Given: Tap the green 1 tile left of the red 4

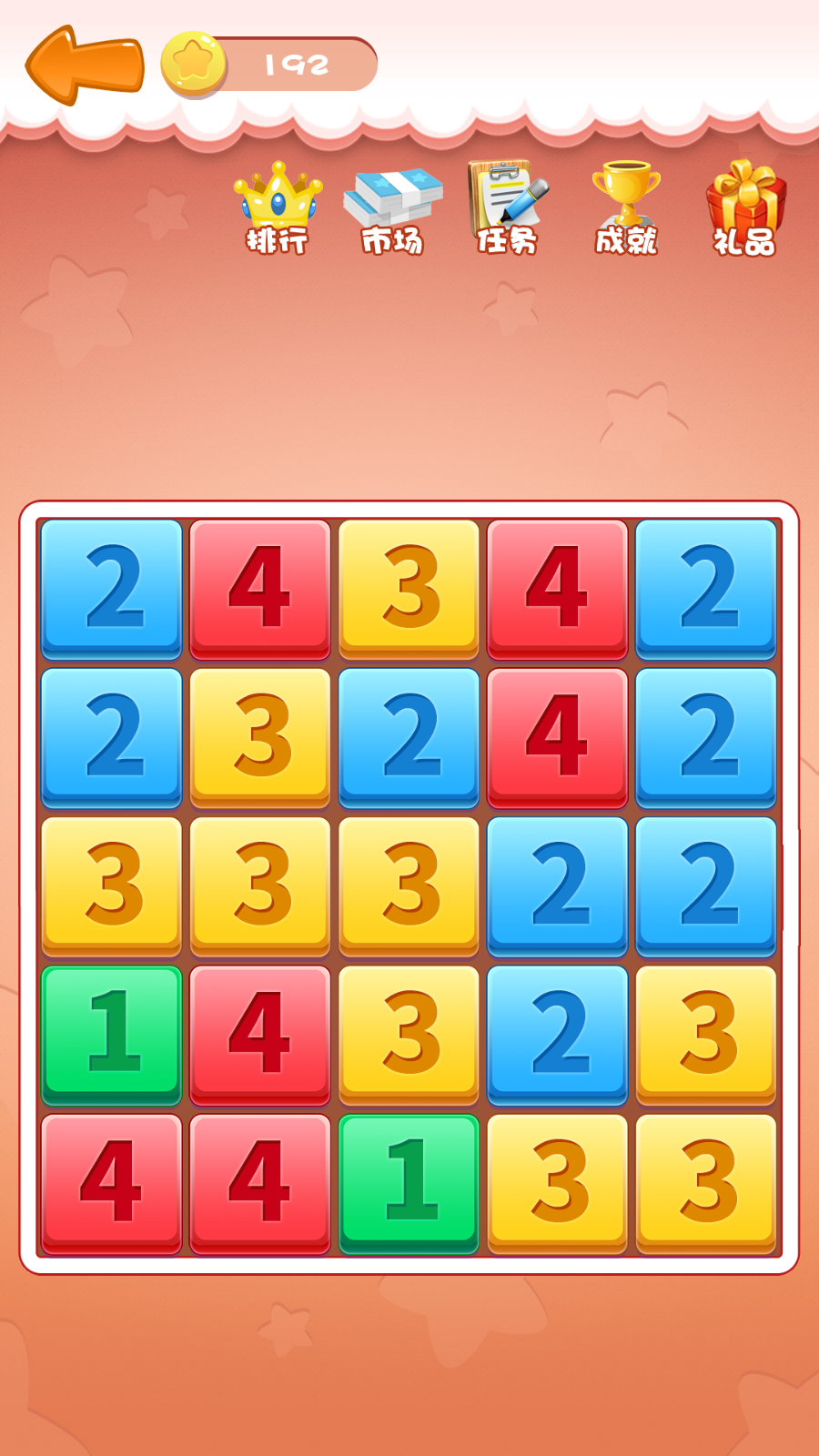Looking at the screenshot, I should click(112, 1034).
